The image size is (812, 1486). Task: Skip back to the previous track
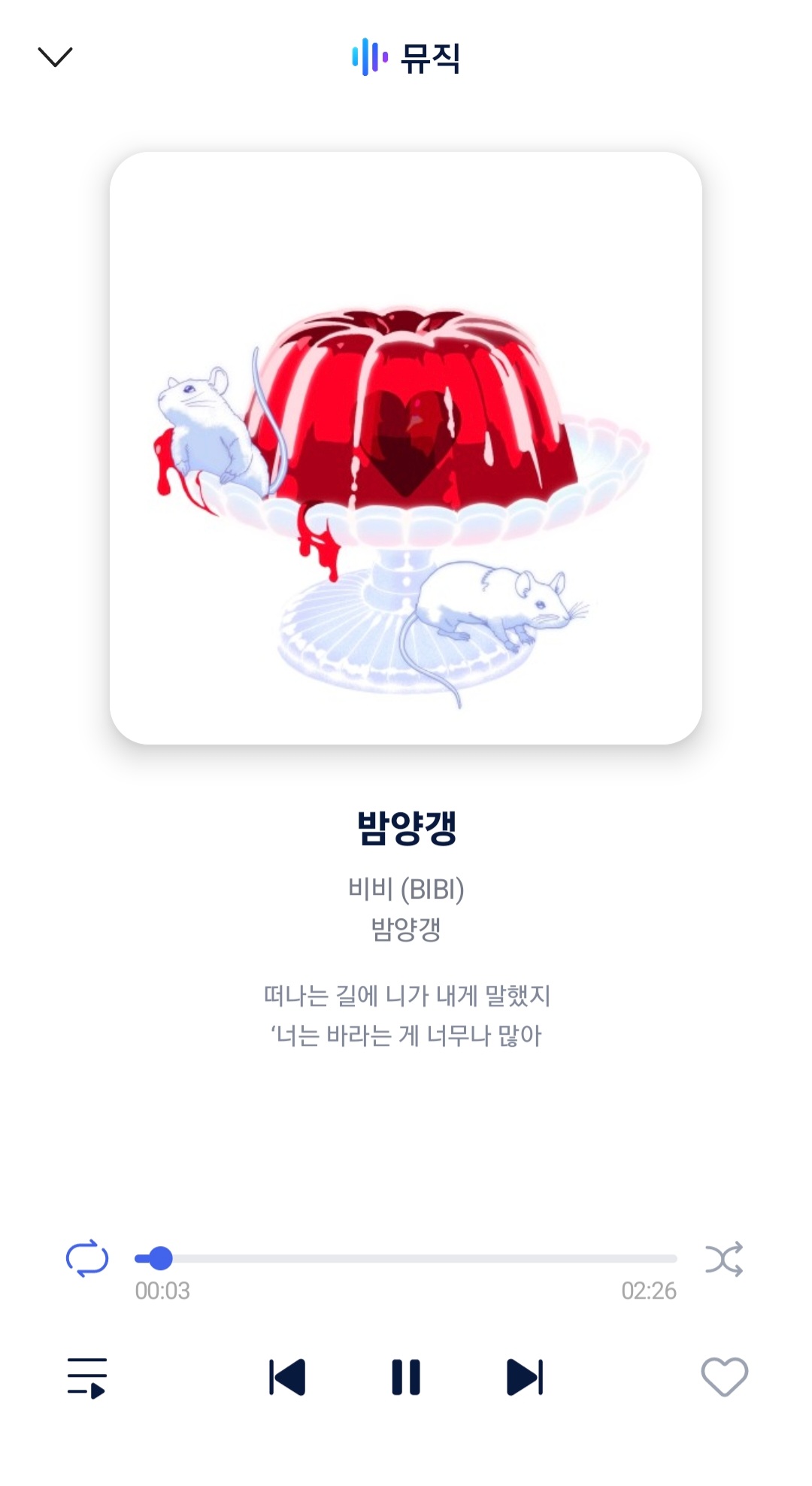[287, 1378]
